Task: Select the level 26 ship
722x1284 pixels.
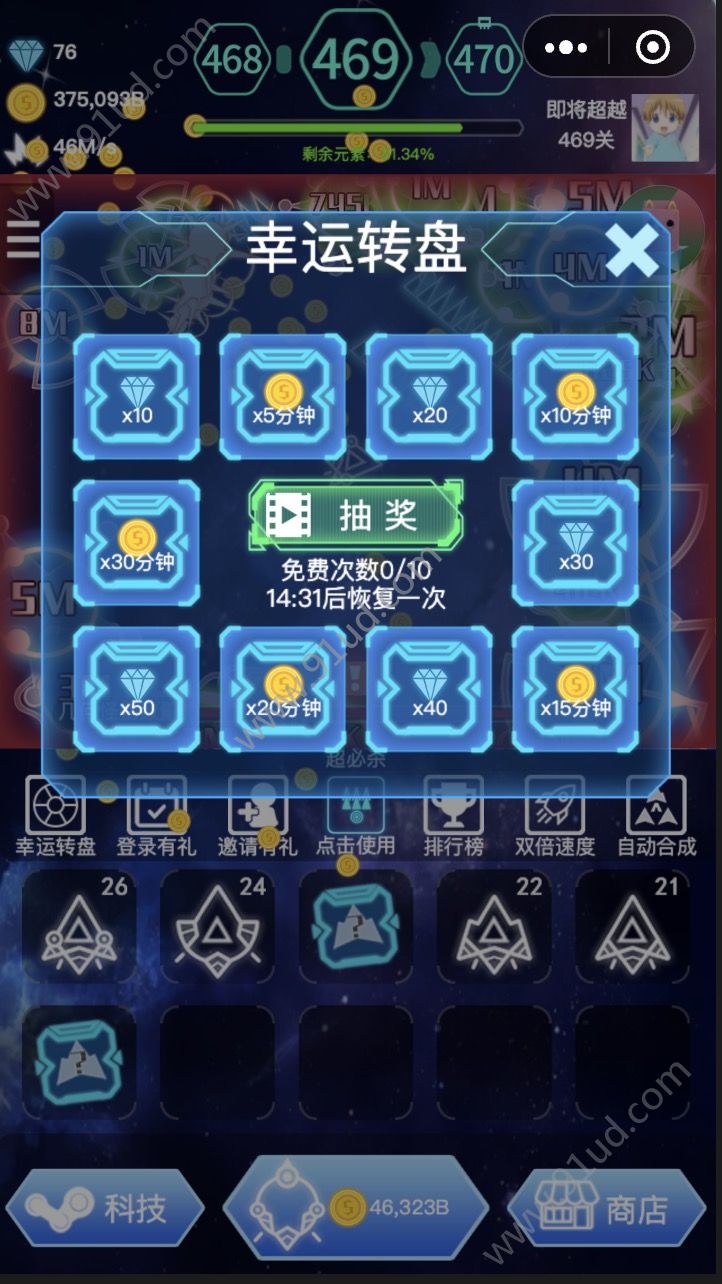Action: tap(79, 926)
